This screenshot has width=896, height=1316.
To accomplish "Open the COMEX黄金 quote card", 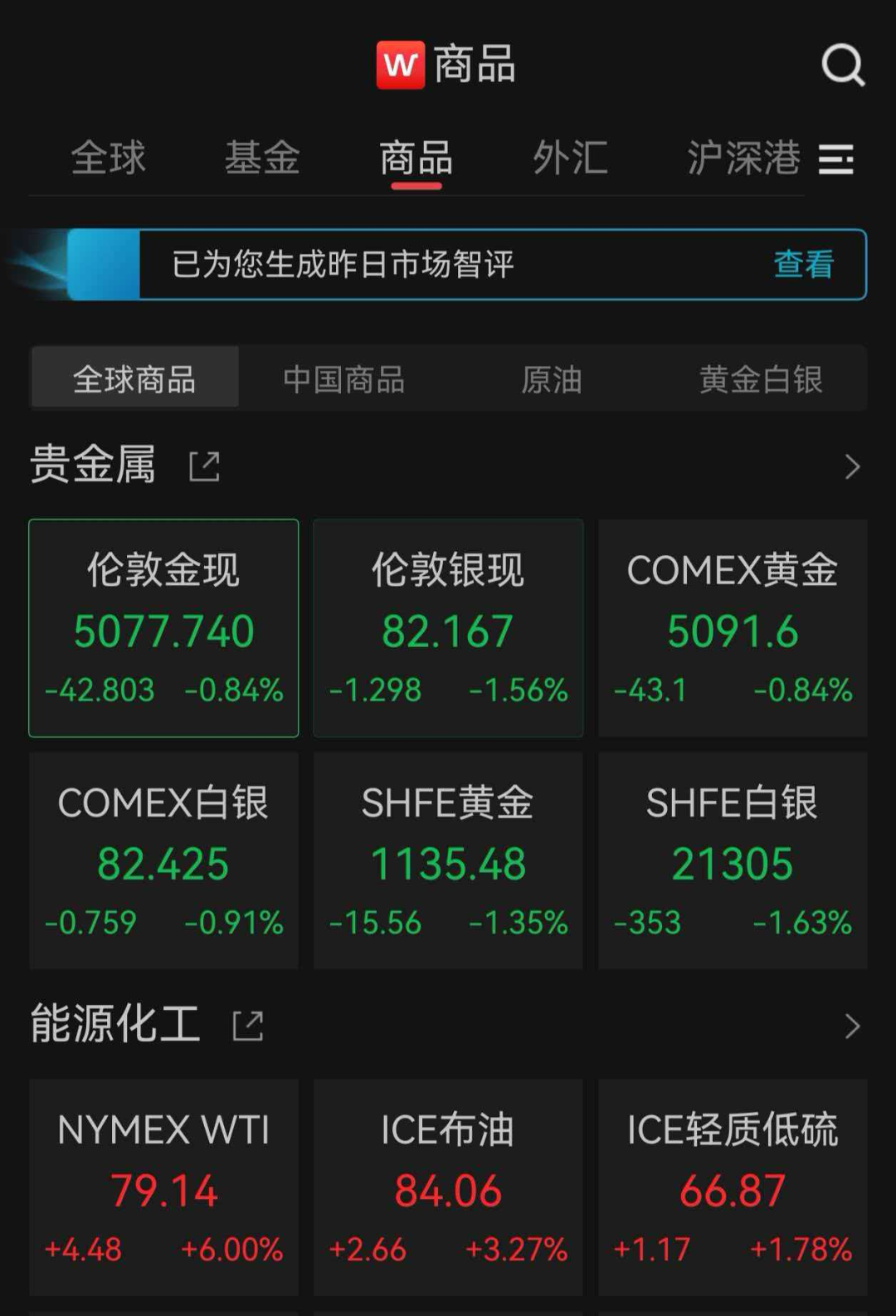I will [x=733, y=628].
